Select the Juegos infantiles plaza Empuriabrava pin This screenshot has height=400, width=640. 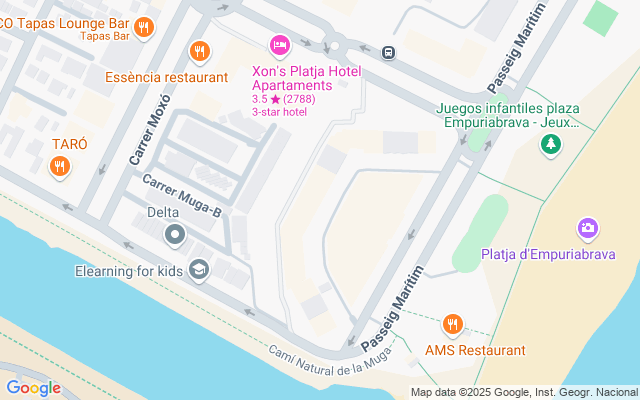[x=550, y=146]
